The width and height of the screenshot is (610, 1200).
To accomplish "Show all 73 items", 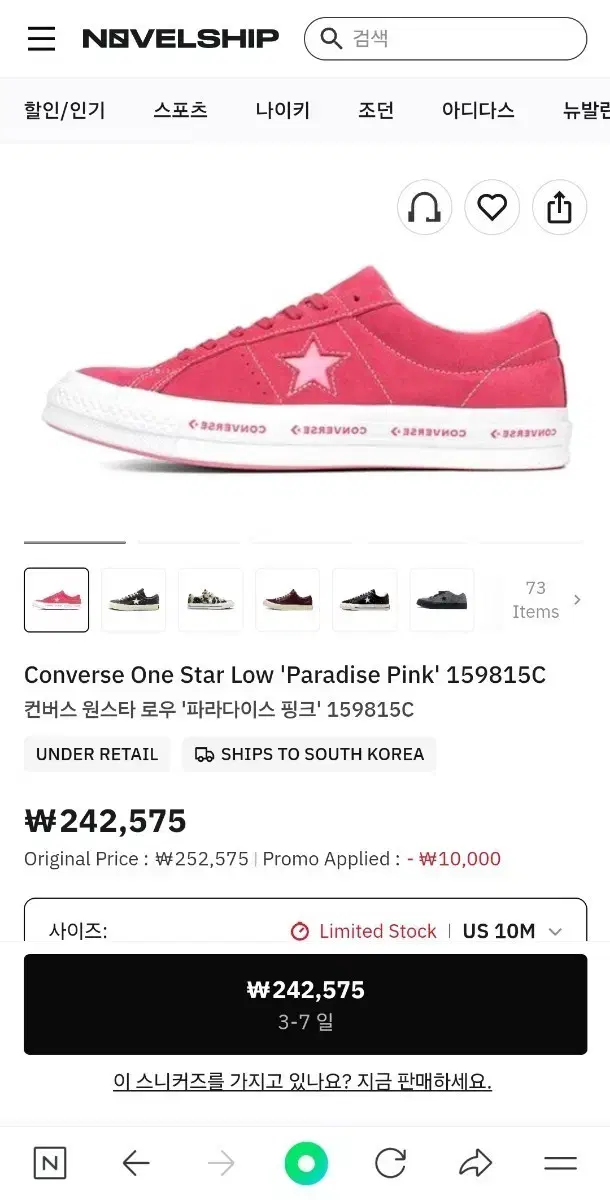I will click(x=545, y=600).
